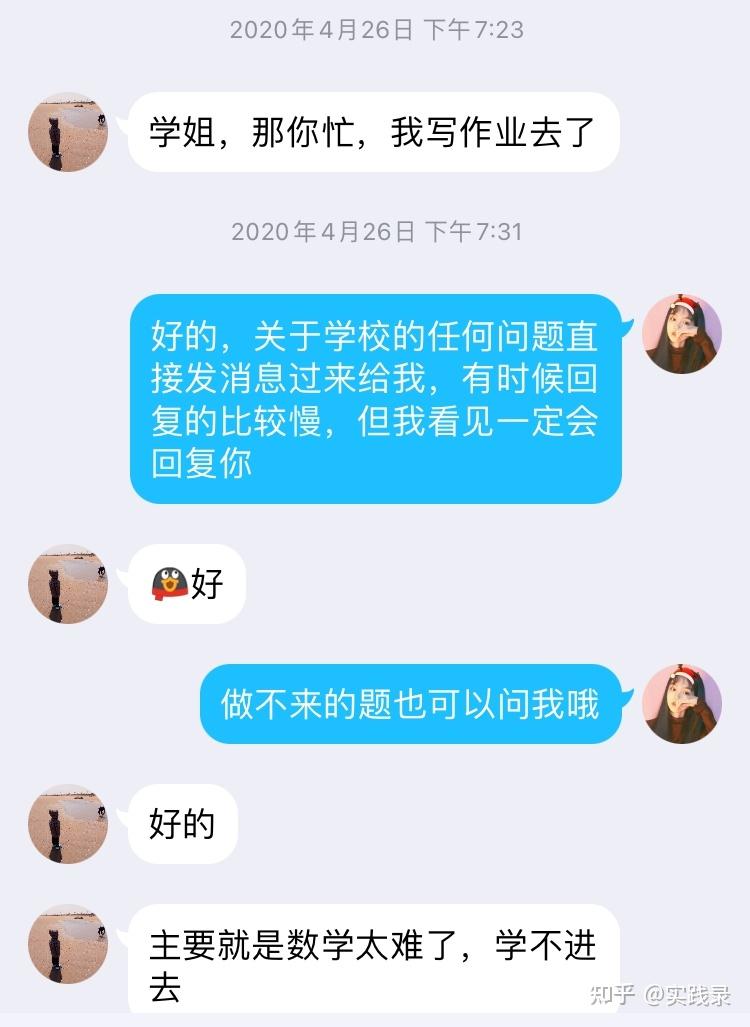Open sender's avatar beside "学姐，那你忙" message

tap(68, 132)
